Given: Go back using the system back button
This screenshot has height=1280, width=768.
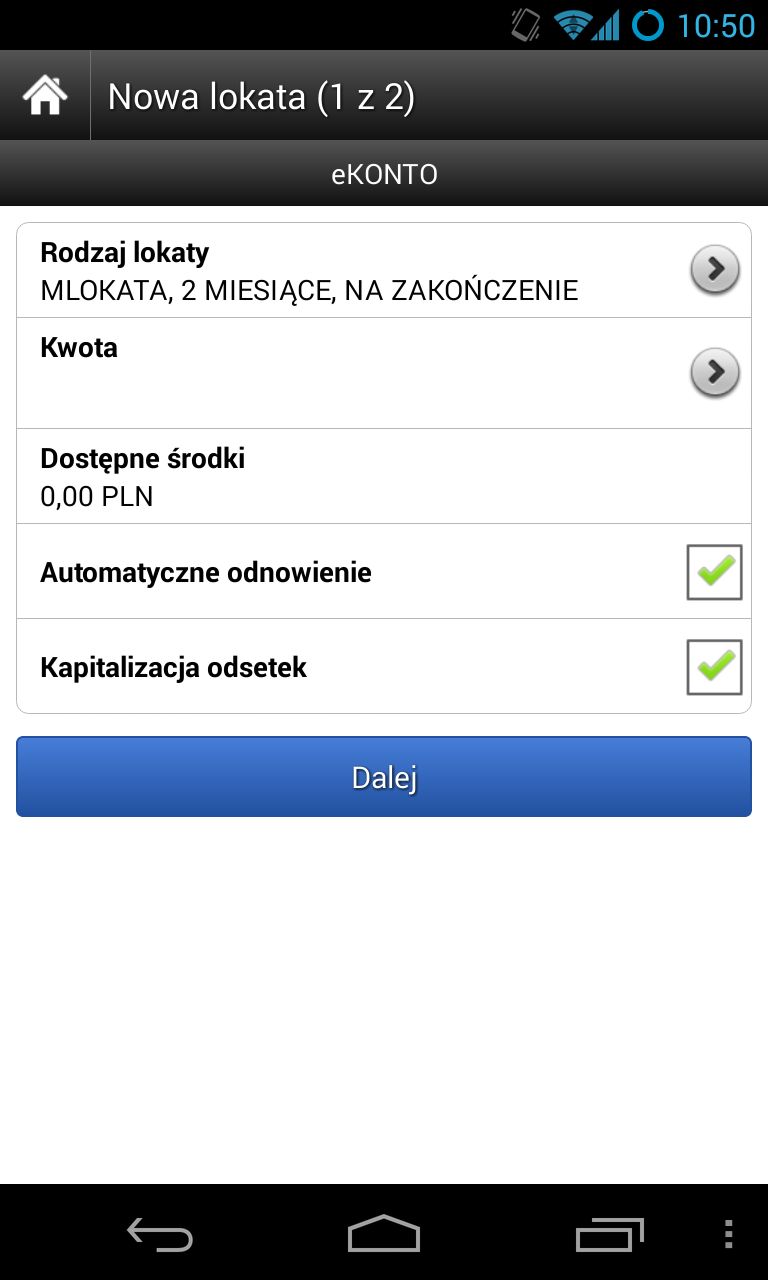Looking at the screenshot, I should (x=160, y=1235).
